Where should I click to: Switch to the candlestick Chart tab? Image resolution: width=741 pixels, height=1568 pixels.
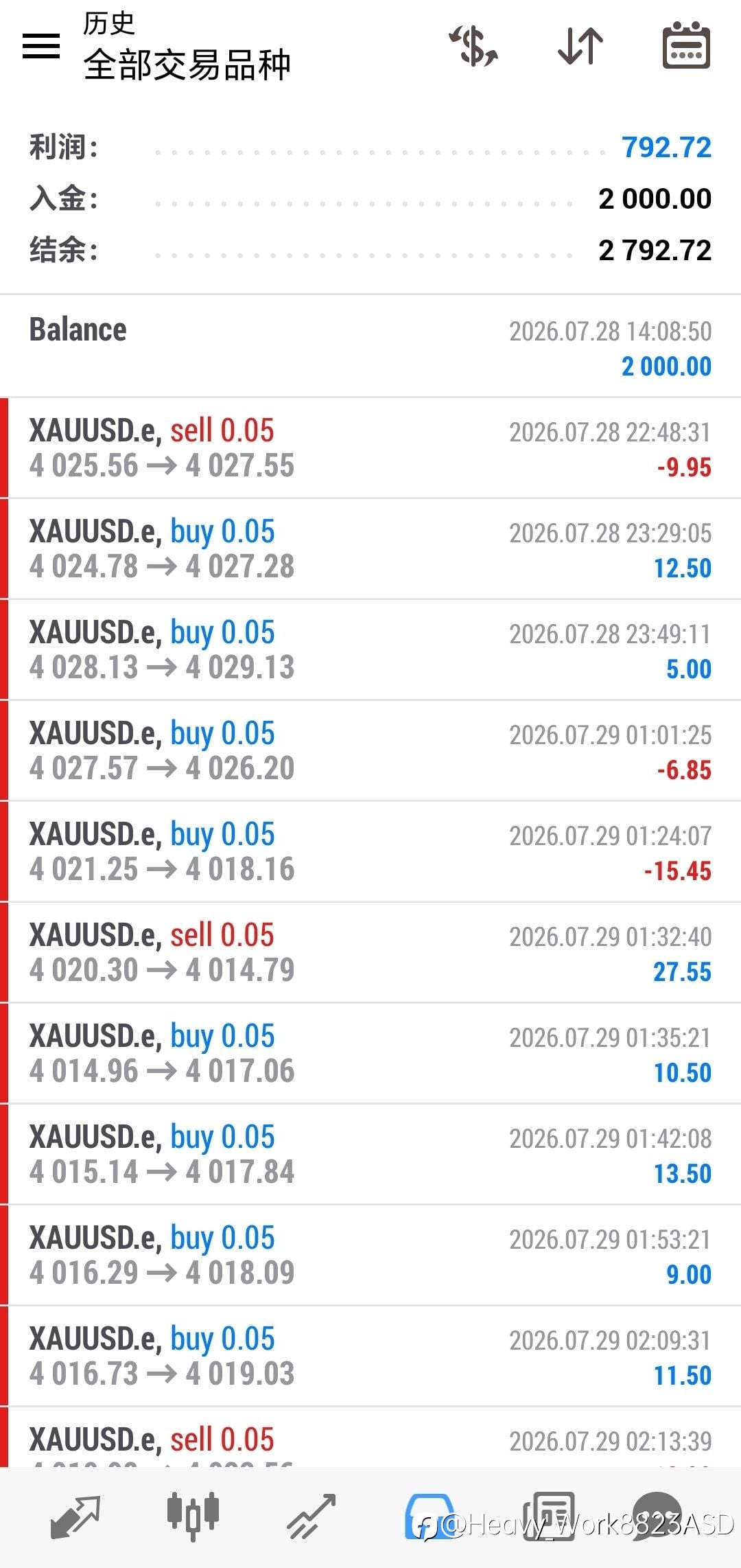(193, 1516)
